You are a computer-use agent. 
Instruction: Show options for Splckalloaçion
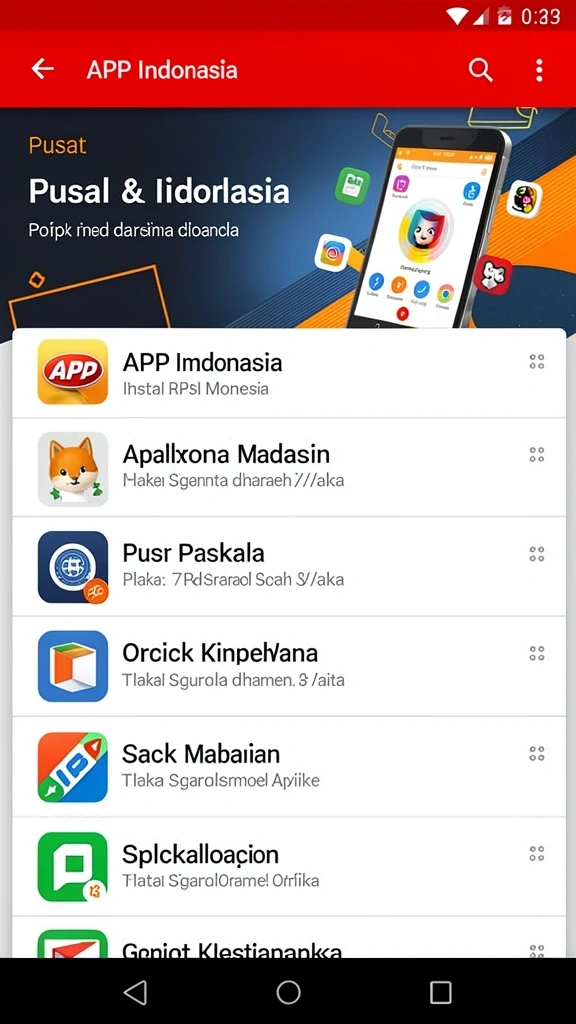(537, 854)
